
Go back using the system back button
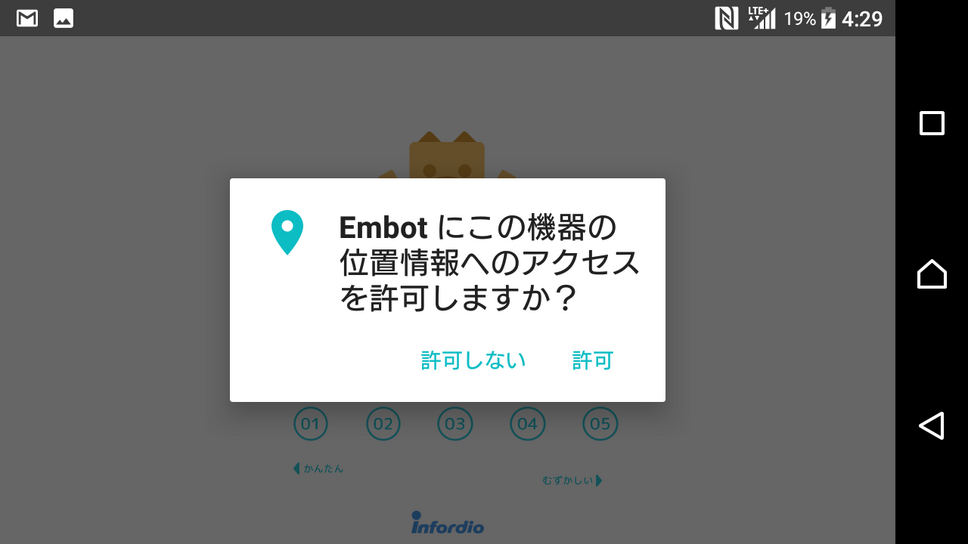pos(931,426)
